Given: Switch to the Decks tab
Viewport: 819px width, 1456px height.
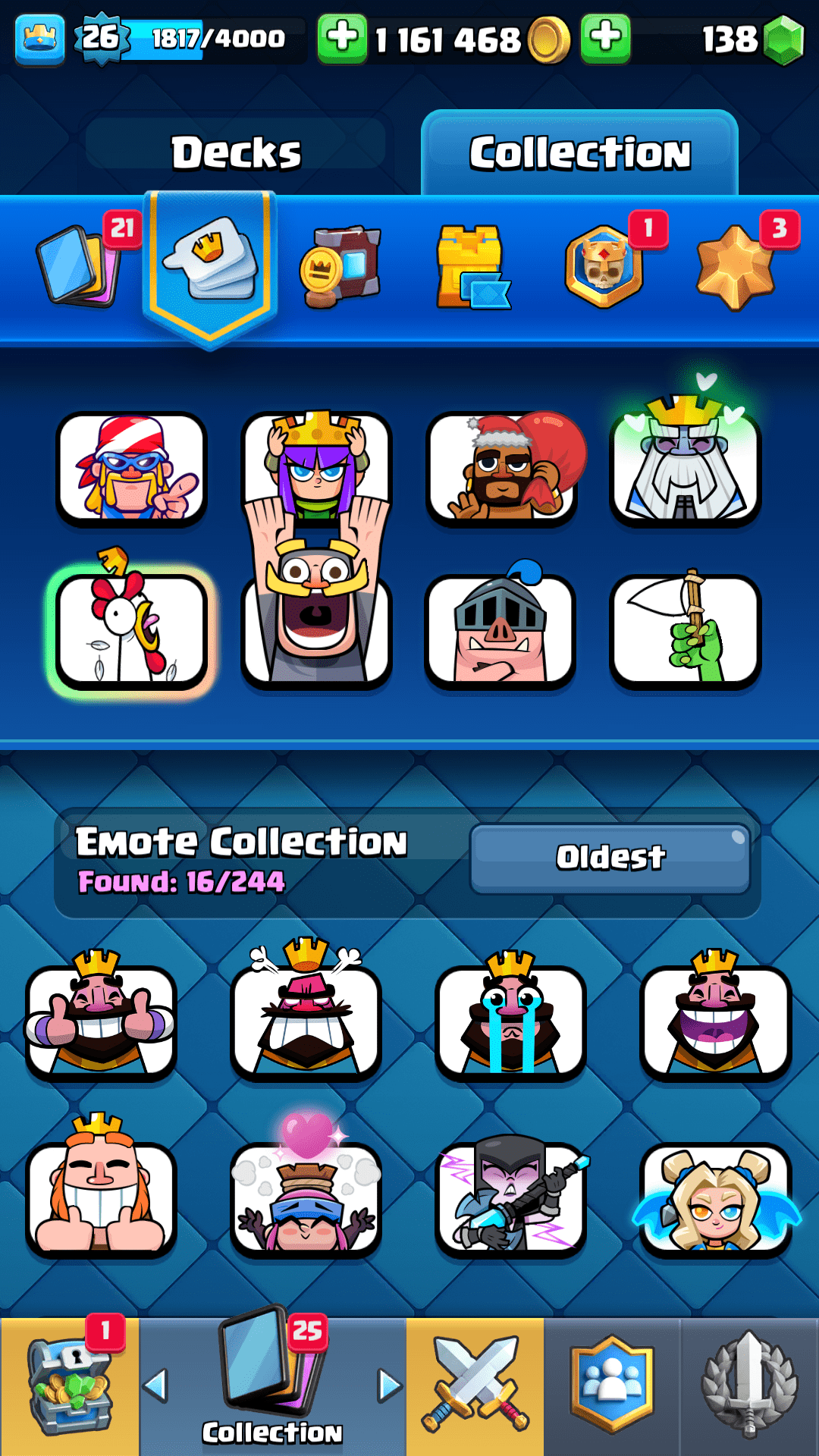Looking at the screenshot, I should click(236, 152).
